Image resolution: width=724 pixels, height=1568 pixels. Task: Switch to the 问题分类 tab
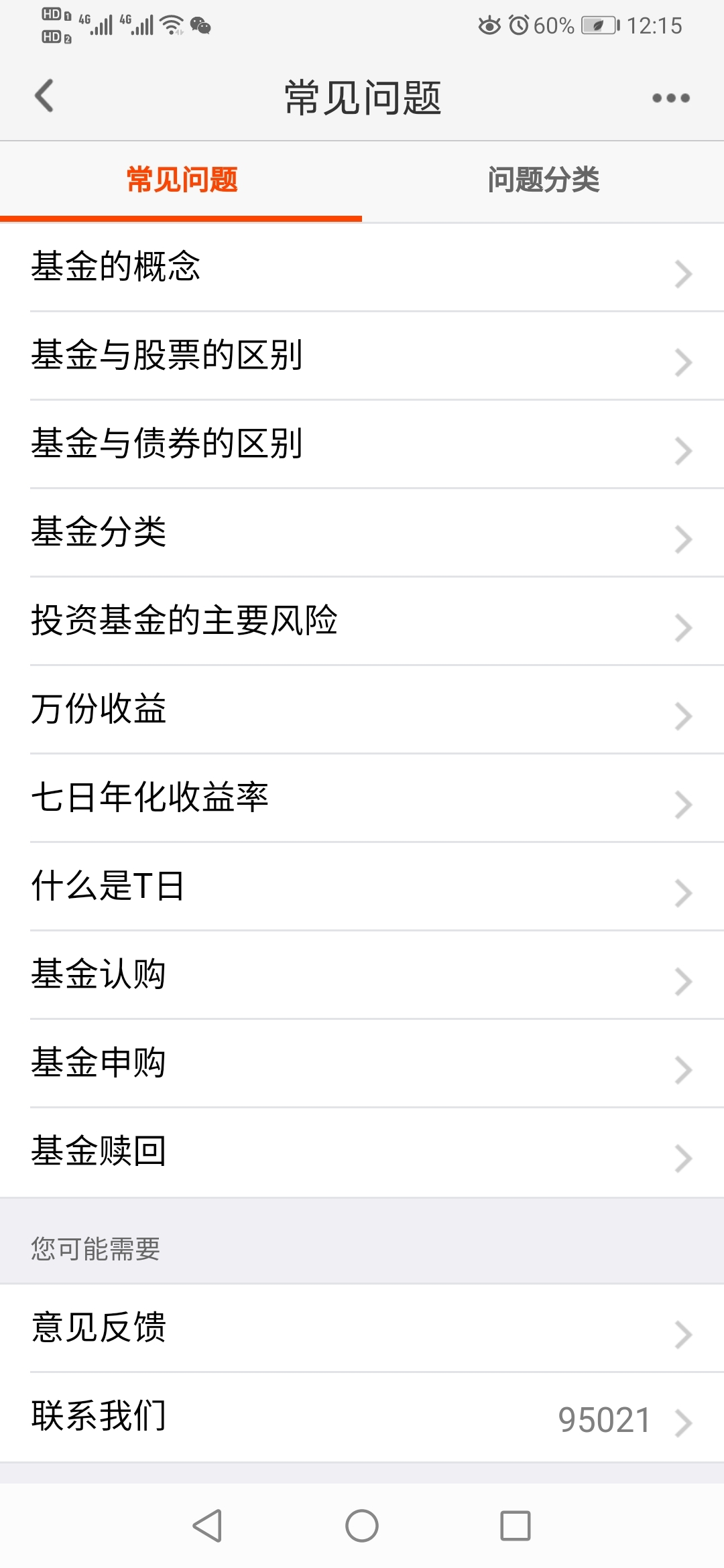coord(543,180)
